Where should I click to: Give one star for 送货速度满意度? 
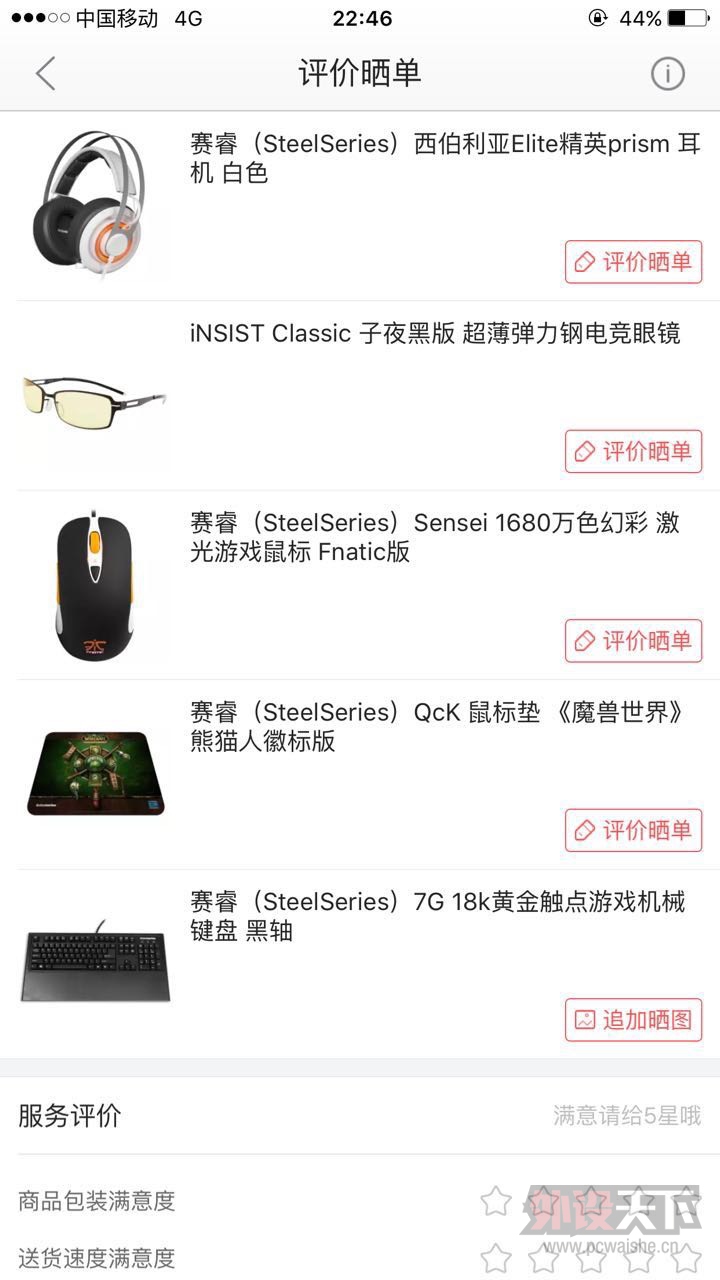click(x=495, y=1257)
